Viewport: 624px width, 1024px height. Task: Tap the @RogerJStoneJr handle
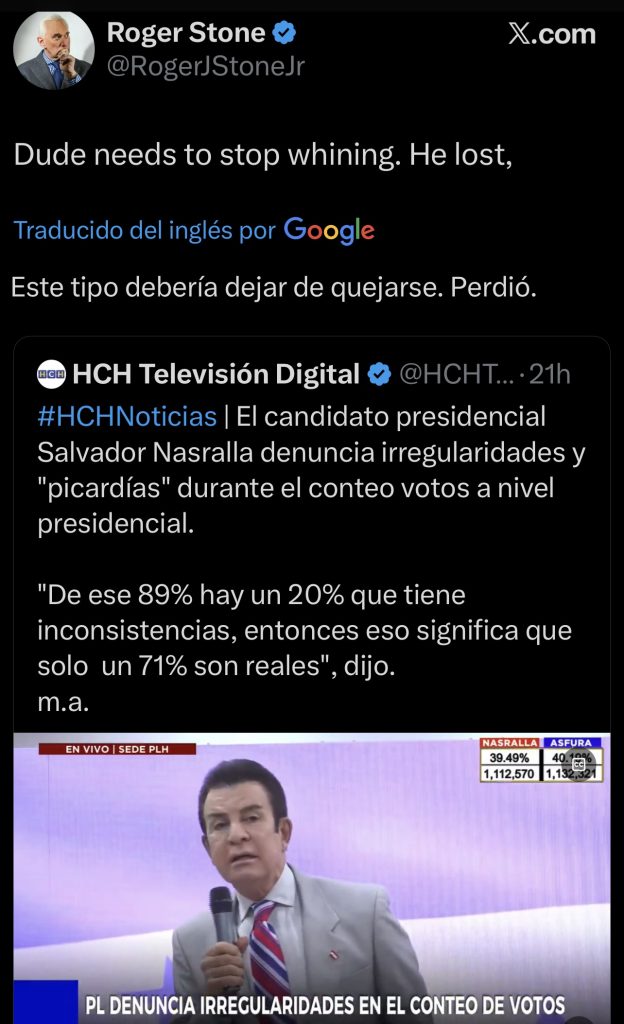coord(205,67)
